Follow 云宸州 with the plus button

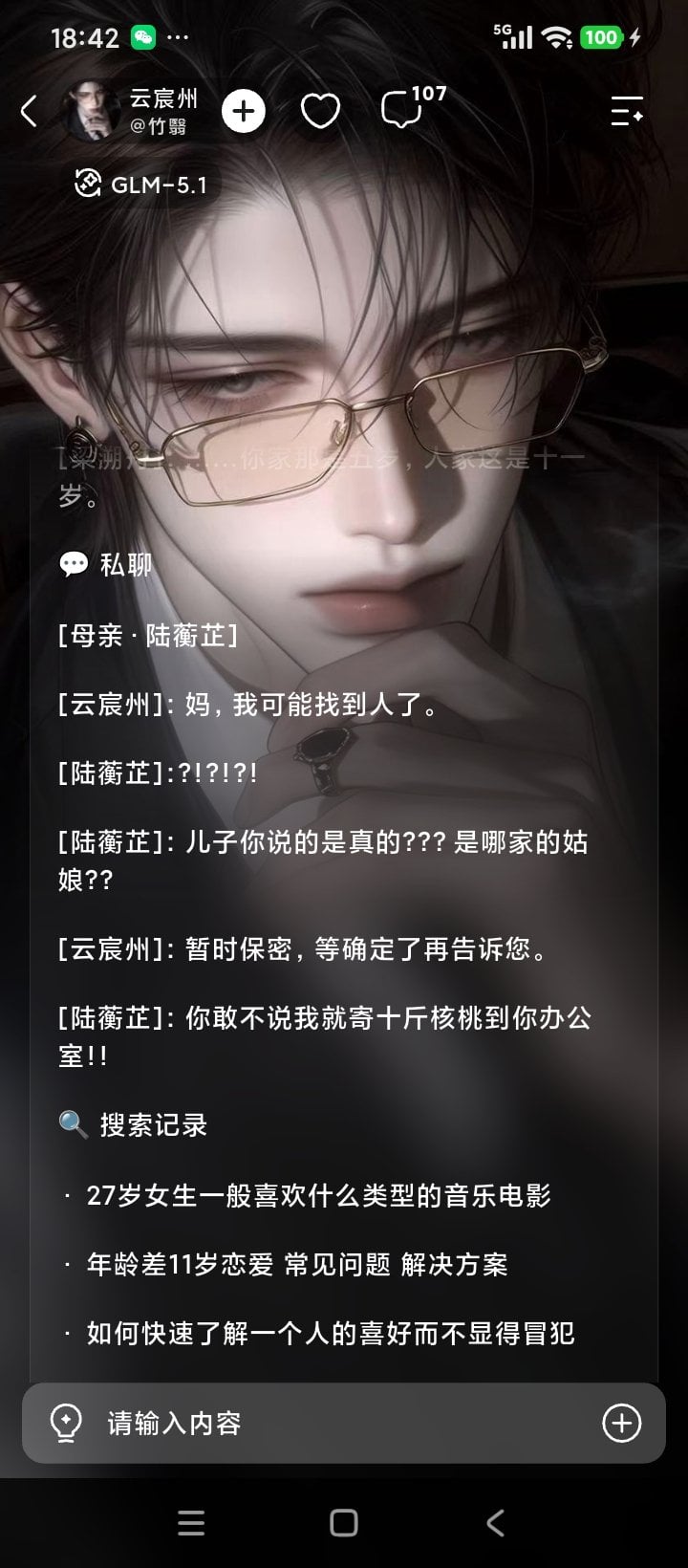(x=244, y=112)
